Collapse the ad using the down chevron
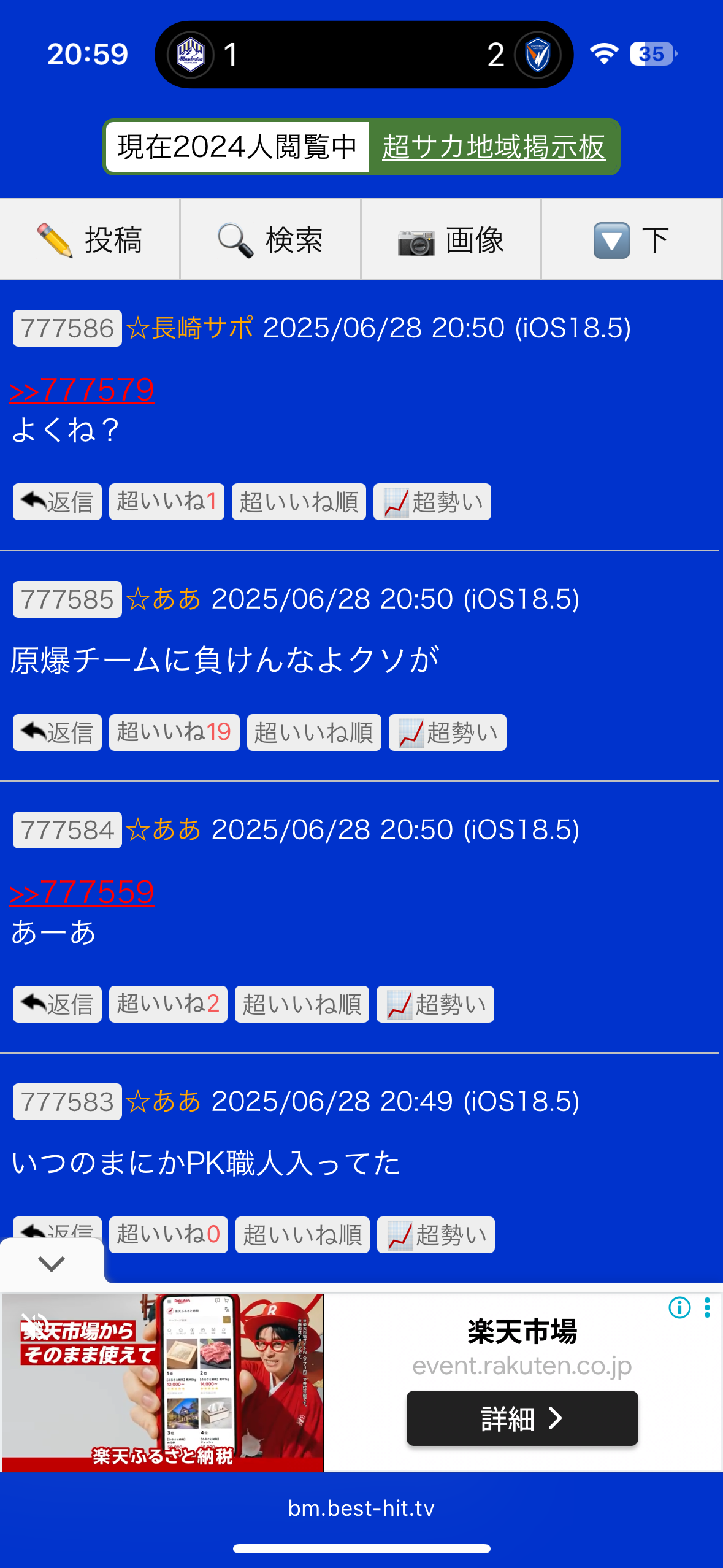 click(52, 1263)
